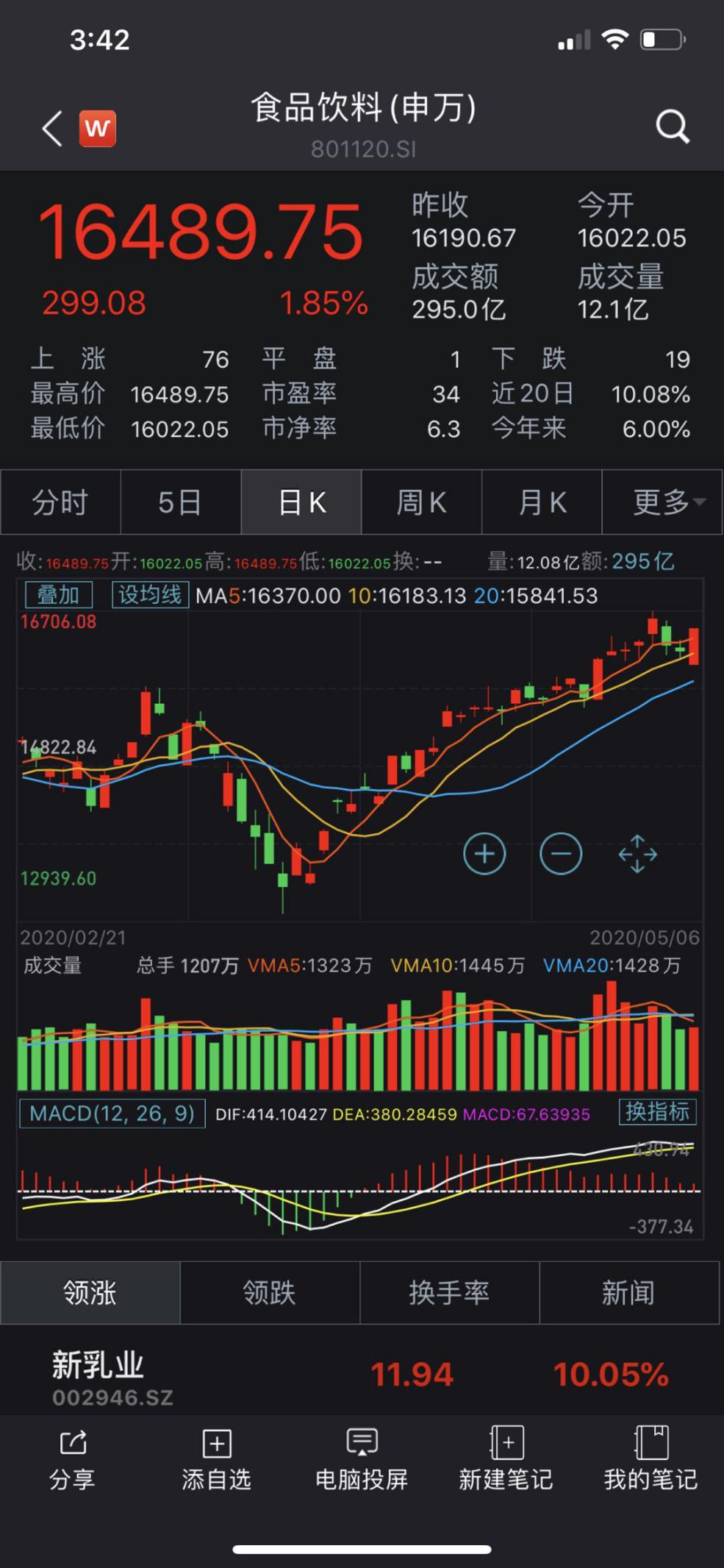Switch to the 领跌 tab

269,1292
